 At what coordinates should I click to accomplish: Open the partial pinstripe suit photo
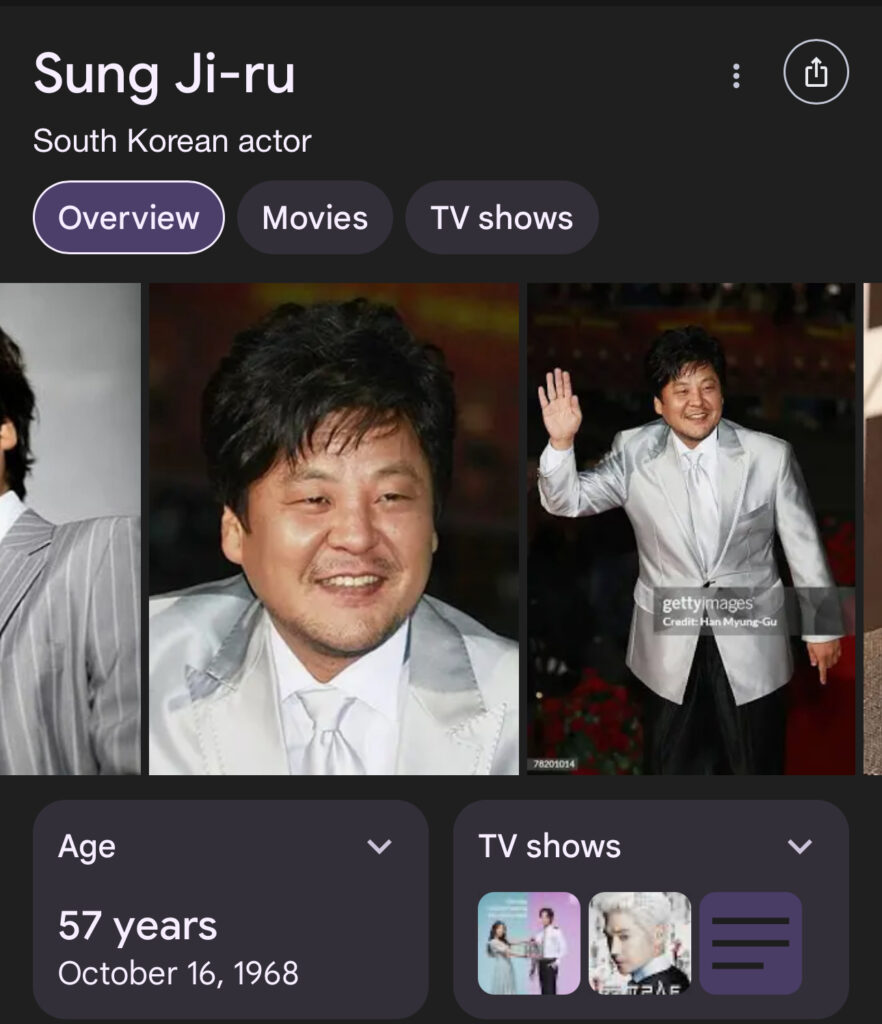pos(70,528)
